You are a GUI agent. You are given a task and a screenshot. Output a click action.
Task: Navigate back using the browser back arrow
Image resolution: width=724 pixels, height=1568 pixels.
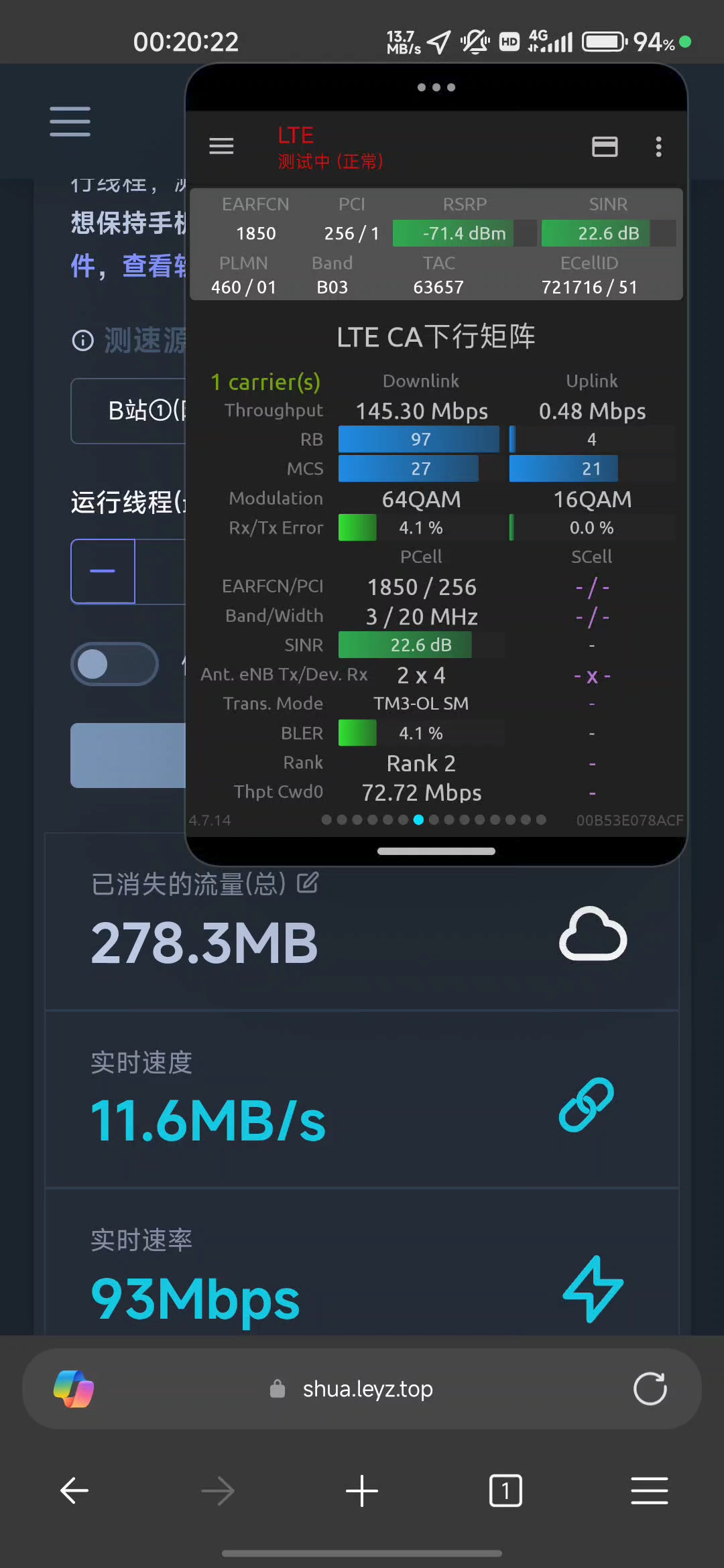74,1491
